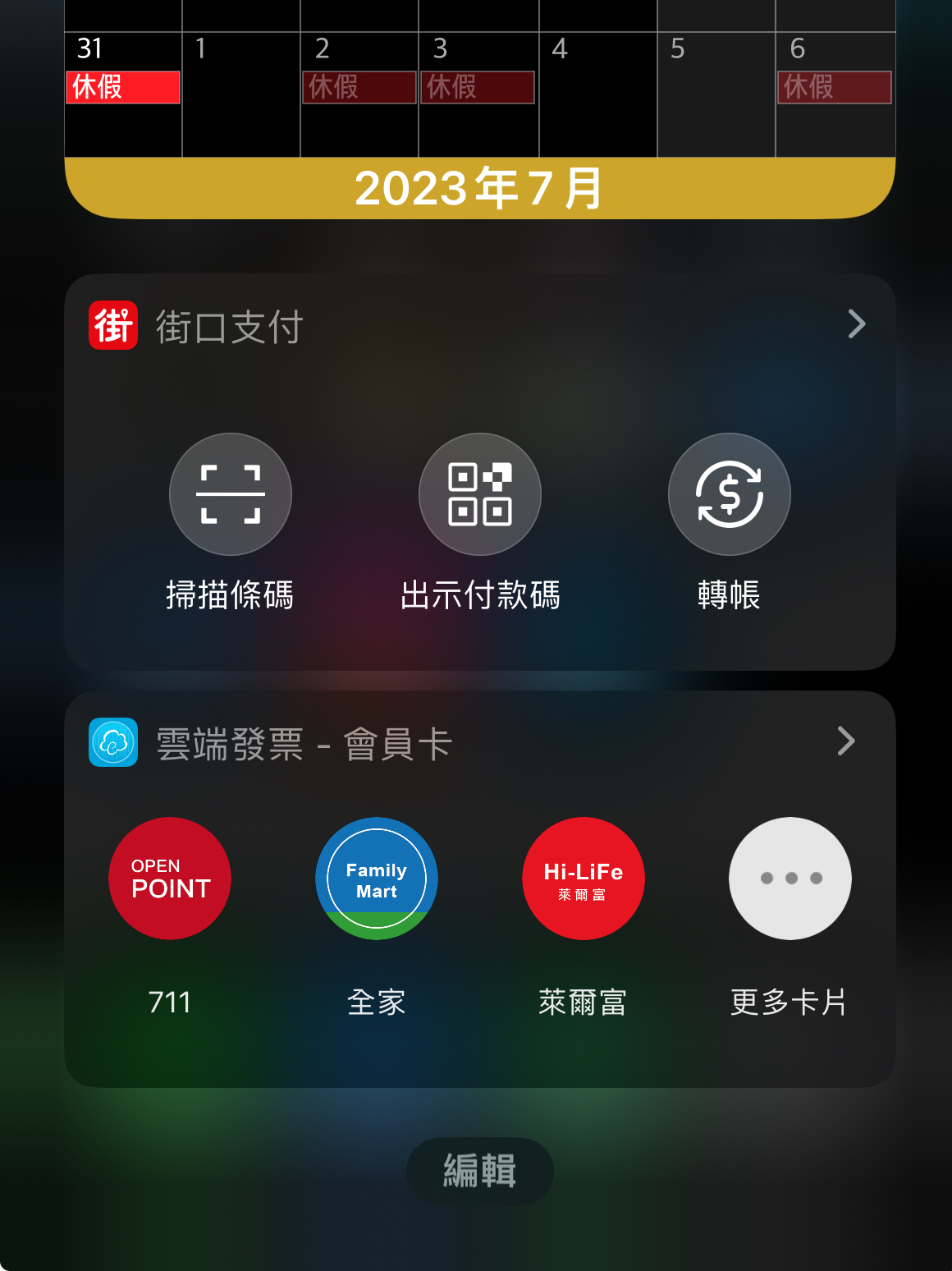Show 更多卡片 more cards
Screen dimensions: 952x1271
click(x=790, y=879)
